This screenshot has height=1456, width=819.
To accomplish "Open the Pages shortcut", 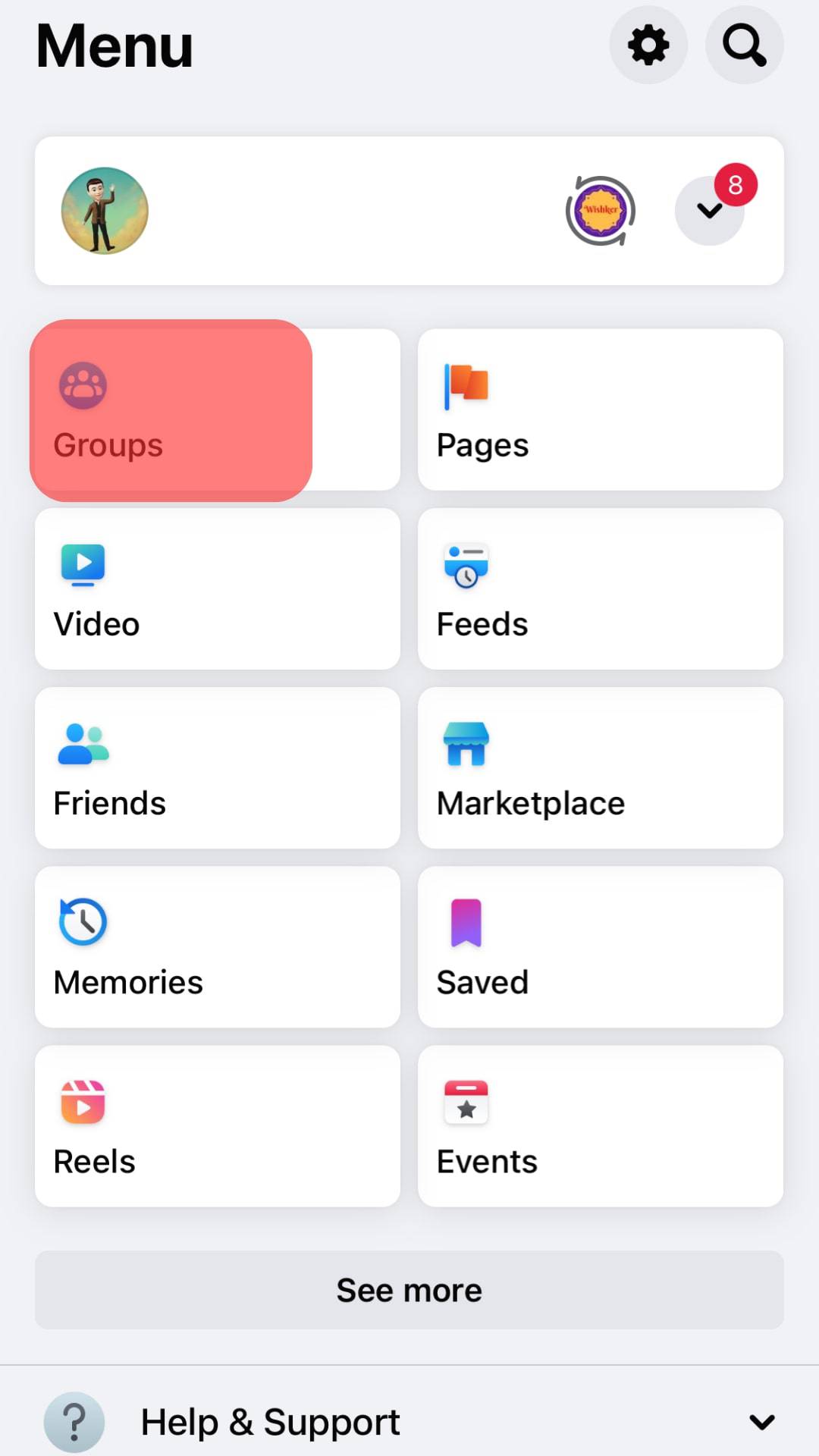I will coord(600,409).
